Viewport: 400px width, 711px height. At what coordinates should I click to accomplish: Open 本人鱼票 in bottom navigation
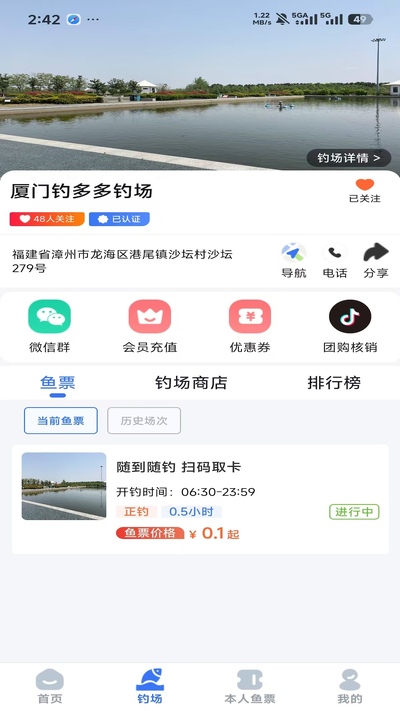click(x=250, y=687)
